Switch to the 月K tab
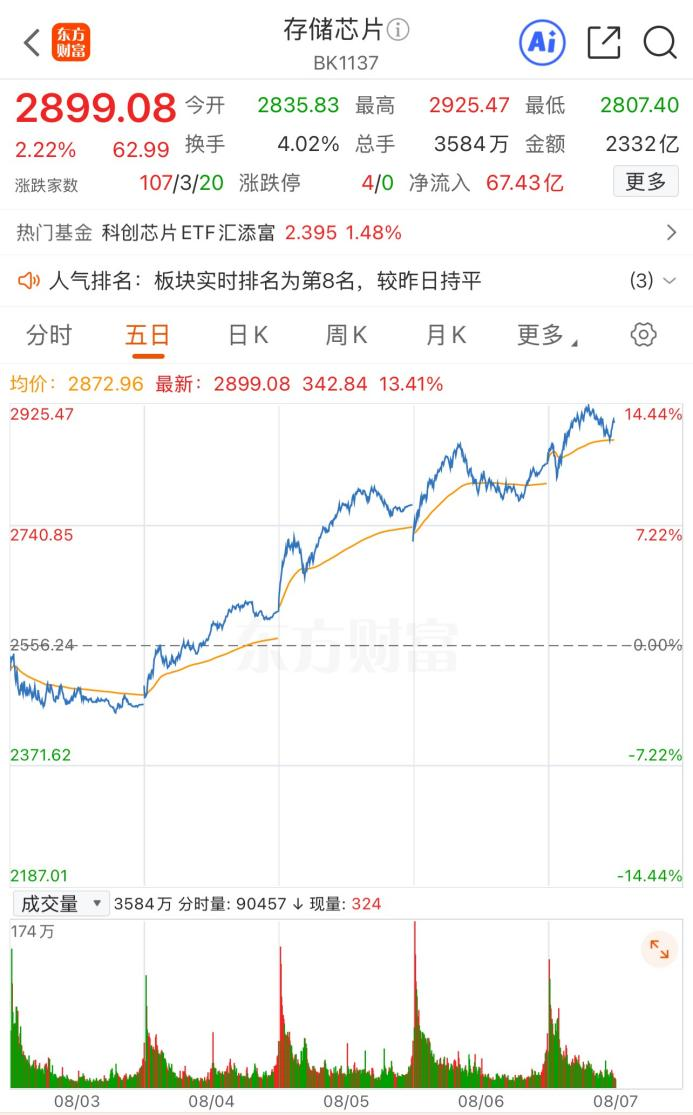Screen dimensions: 693x1115 pos(446,334)
